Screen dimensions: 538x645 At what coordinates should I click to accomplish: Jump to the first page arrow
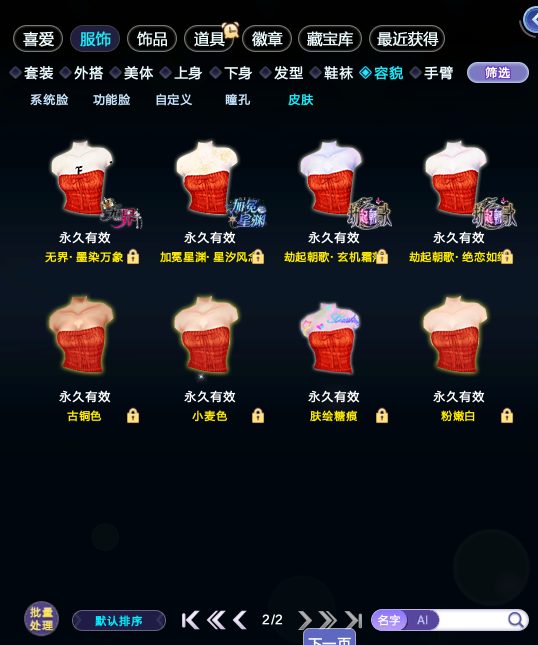click(190, 620)
